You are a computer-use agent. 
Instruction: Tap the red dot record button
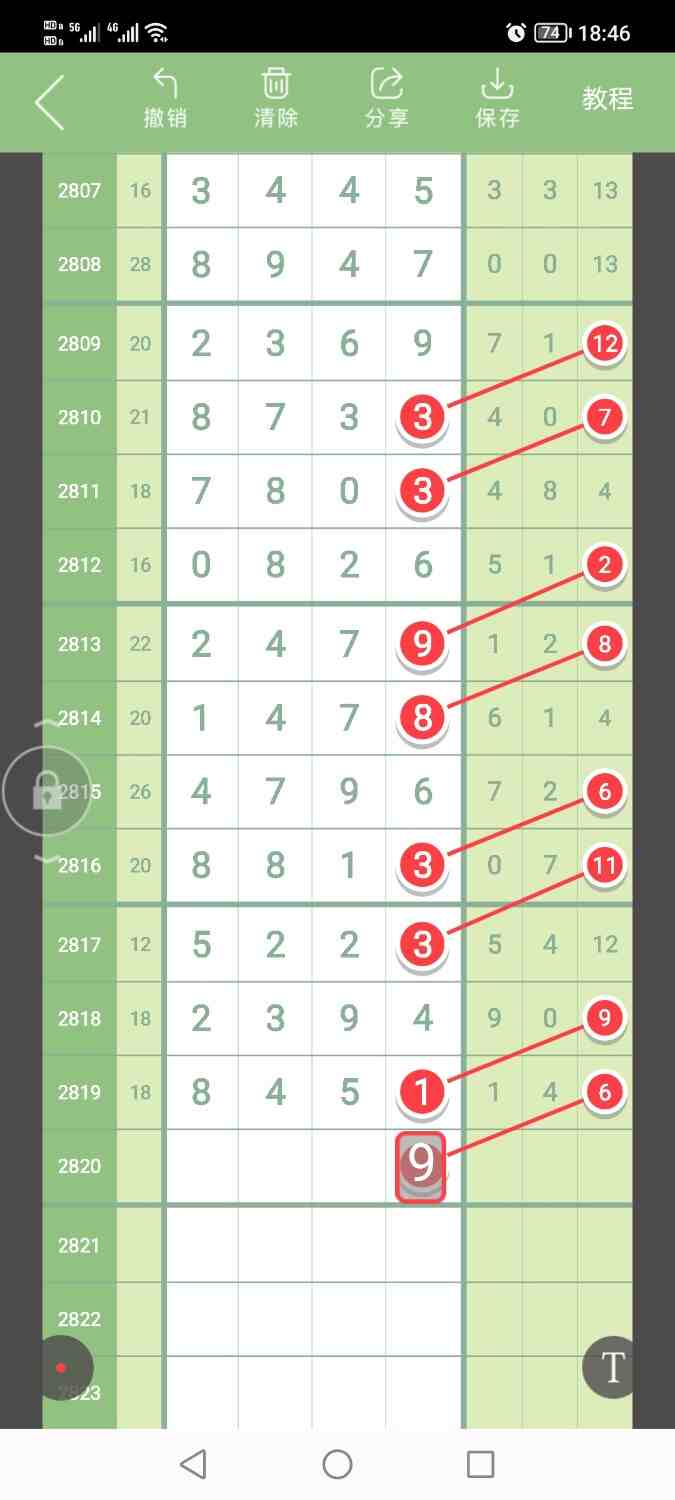62,1367
